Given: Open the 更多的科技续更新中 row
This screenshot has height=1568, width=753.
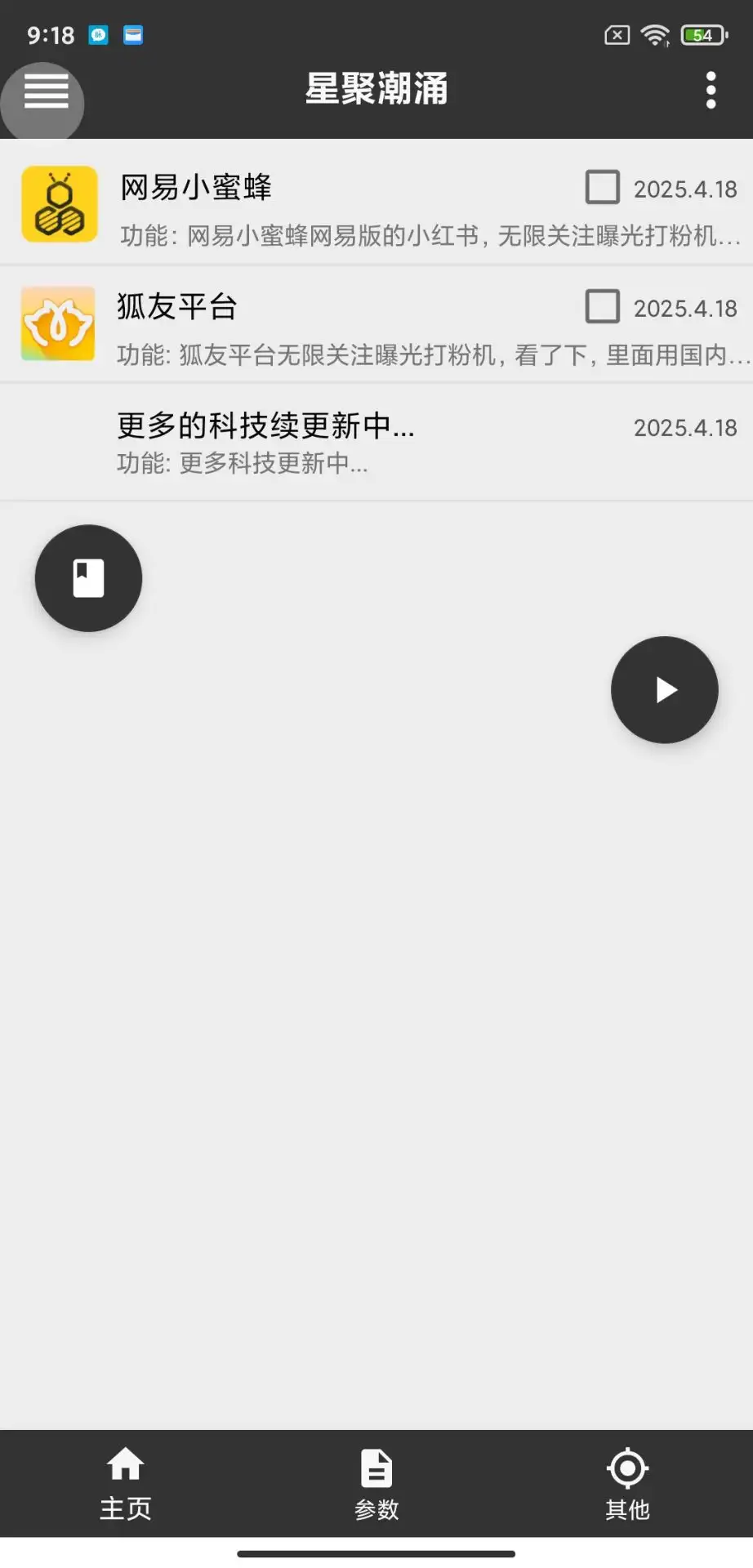Looking at the screenshot, I should pyautogui.click(x=327, y=442).
